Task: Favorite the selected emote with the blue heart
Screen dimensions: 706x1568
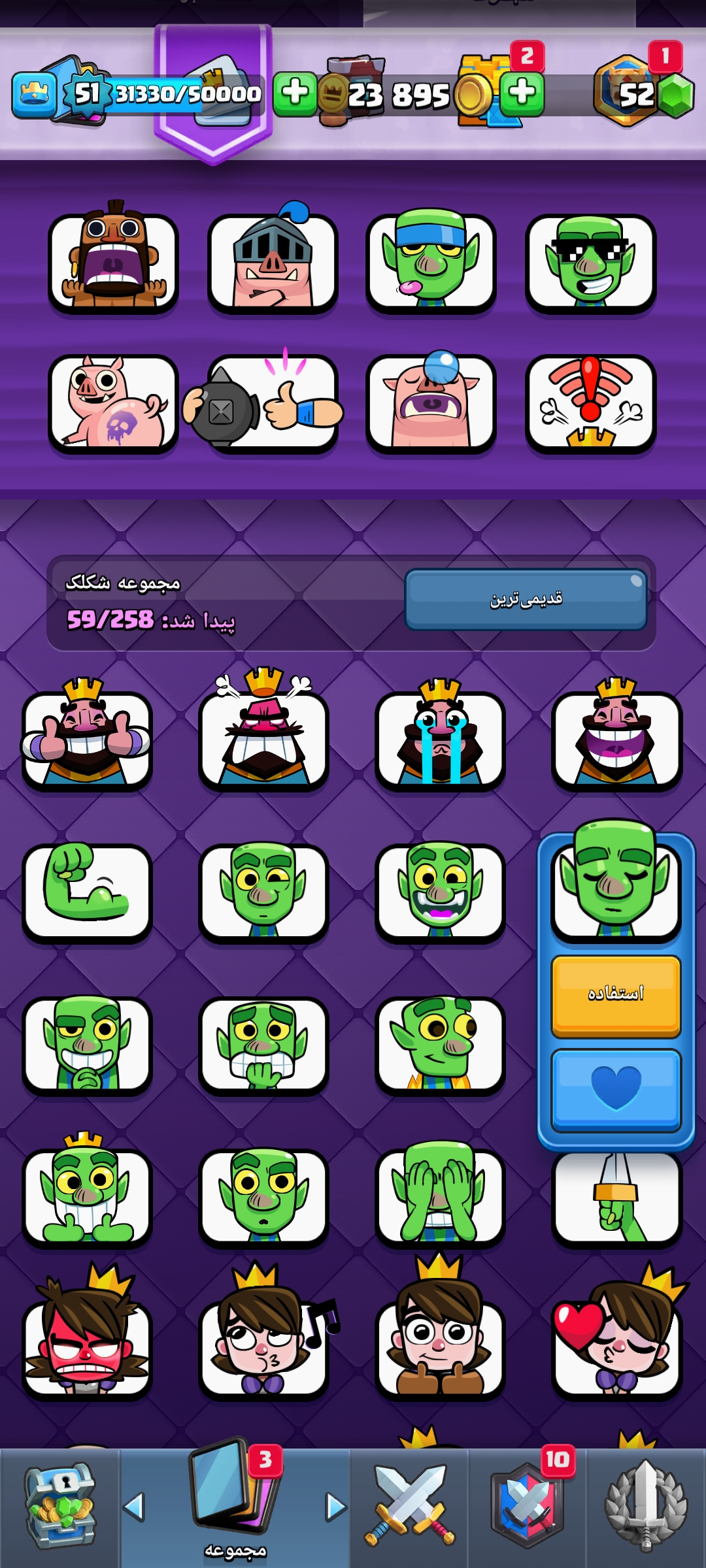Action: (x=616, y=1089)
